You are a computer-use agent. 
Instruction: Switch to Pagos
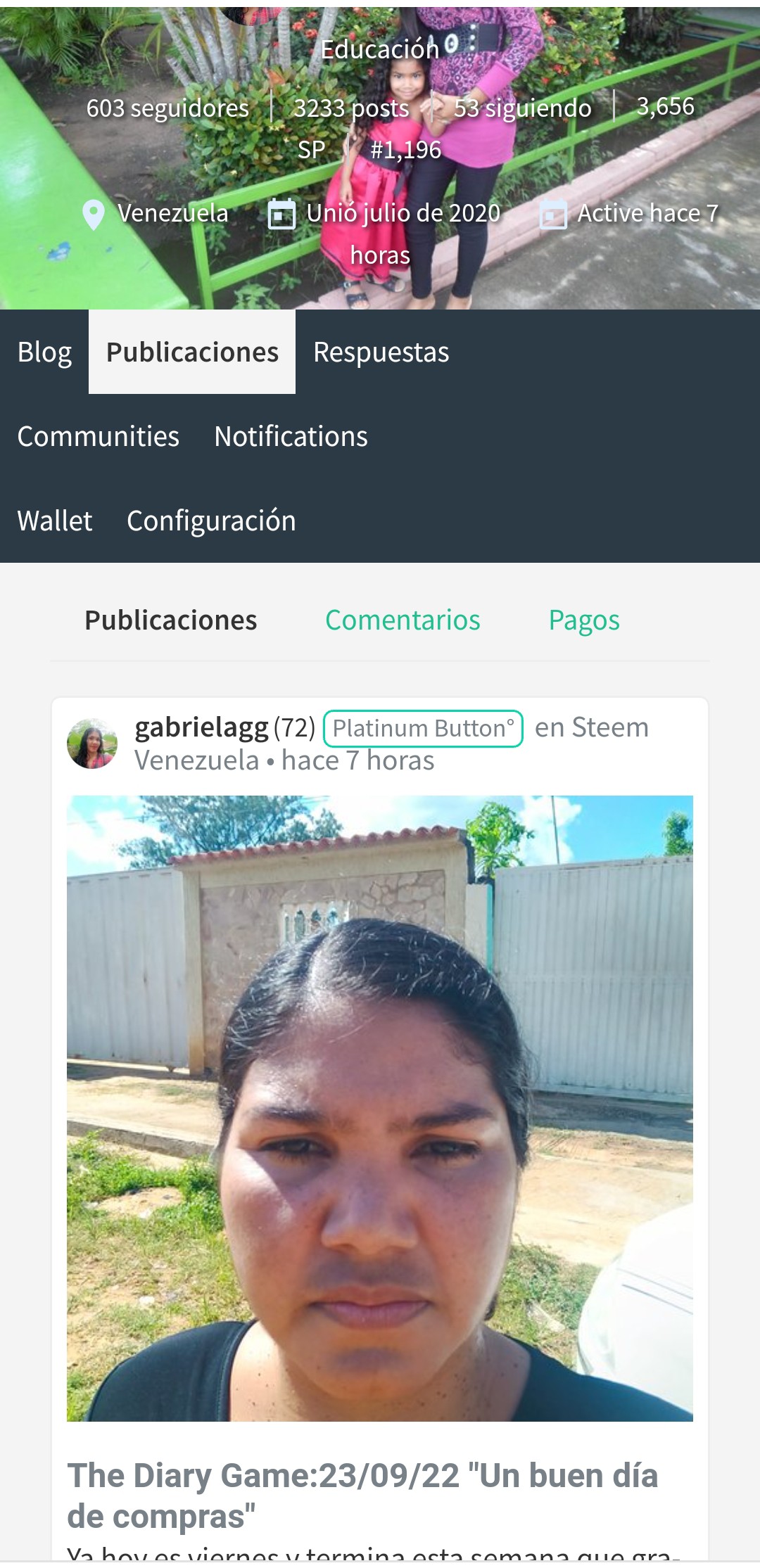[584, 620]
